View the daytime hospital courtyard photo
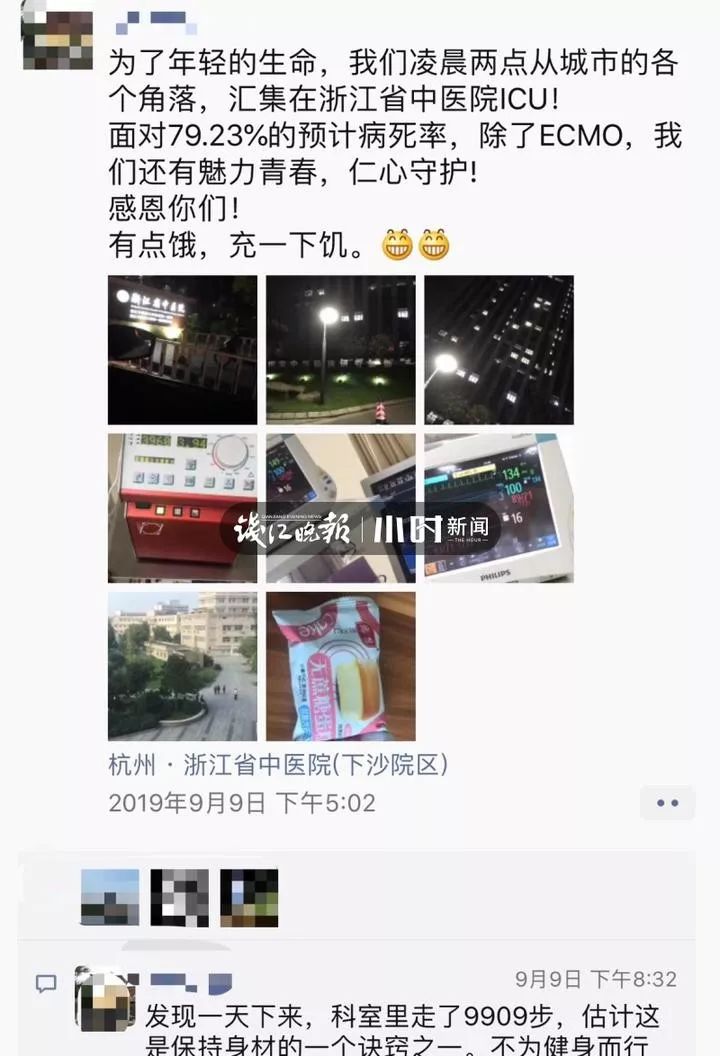This screenshot has height=1056, width=720. tap(182, 665)
